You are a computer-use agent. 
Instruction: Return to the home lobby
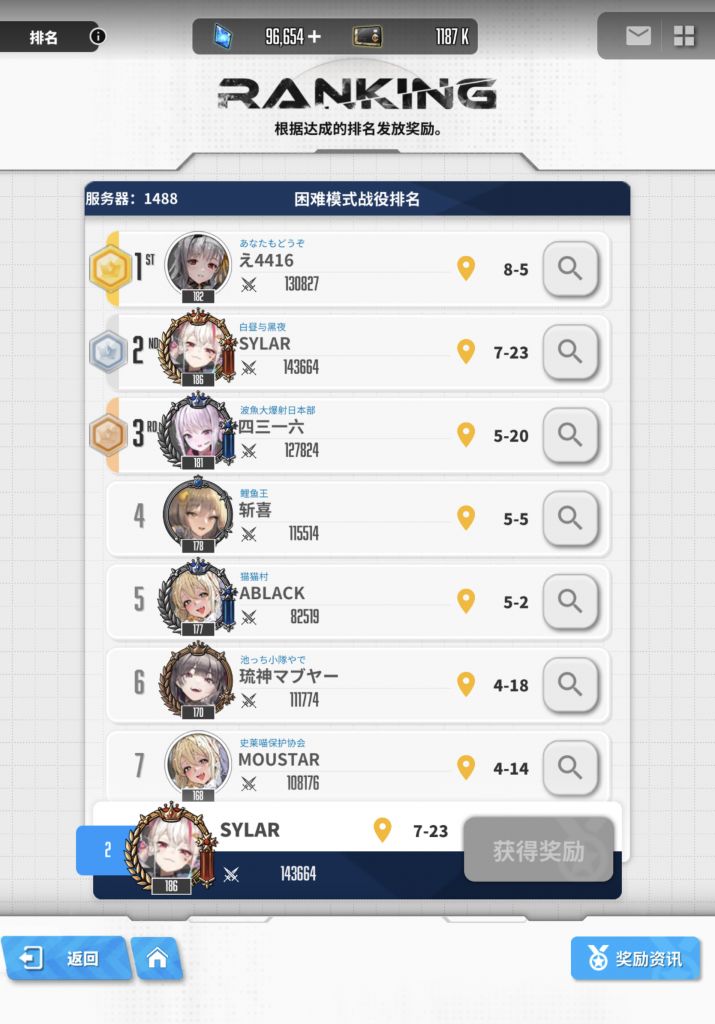click(x=157, y=958)
